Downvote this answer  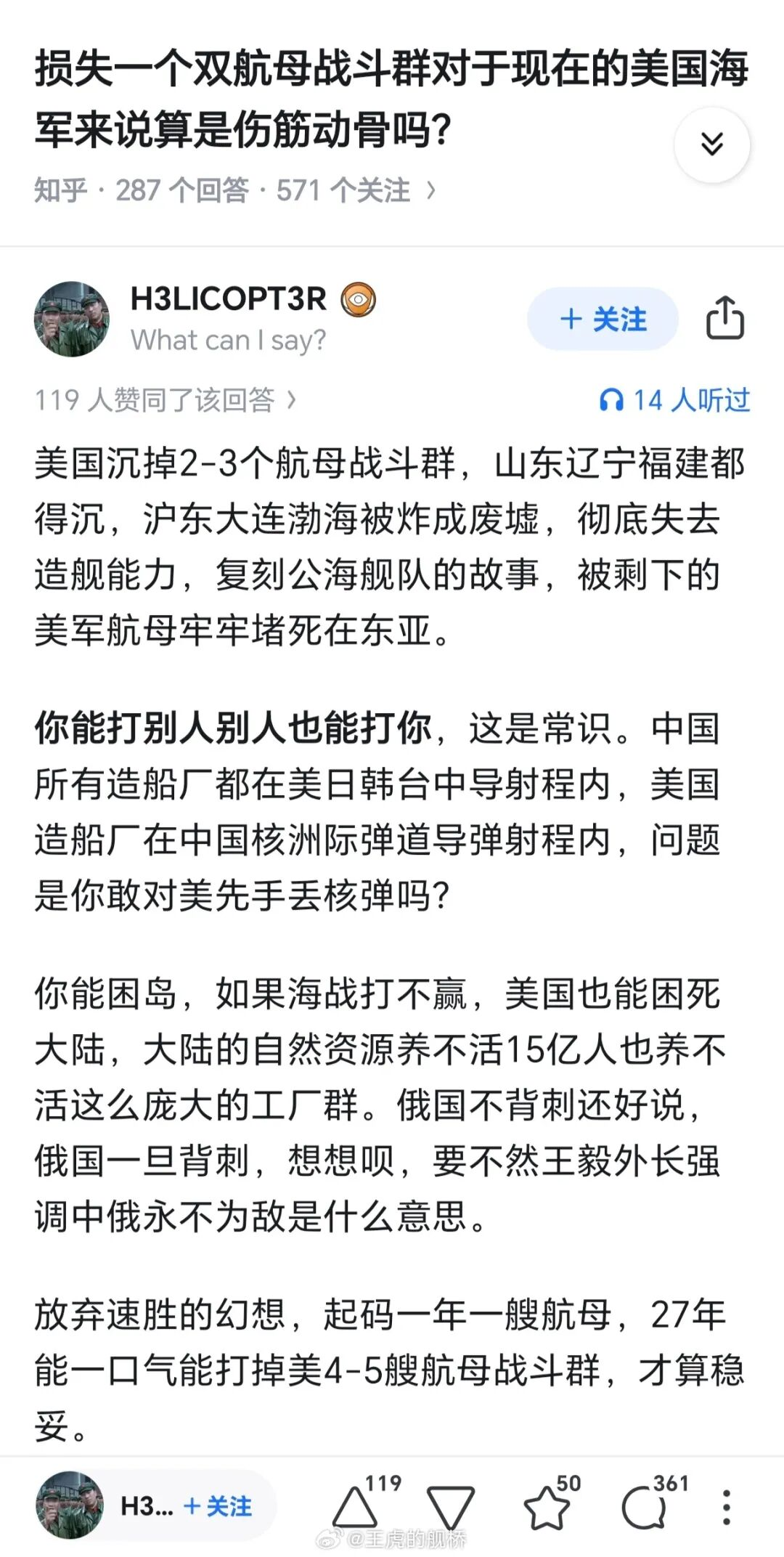[x=450, y=1507]
